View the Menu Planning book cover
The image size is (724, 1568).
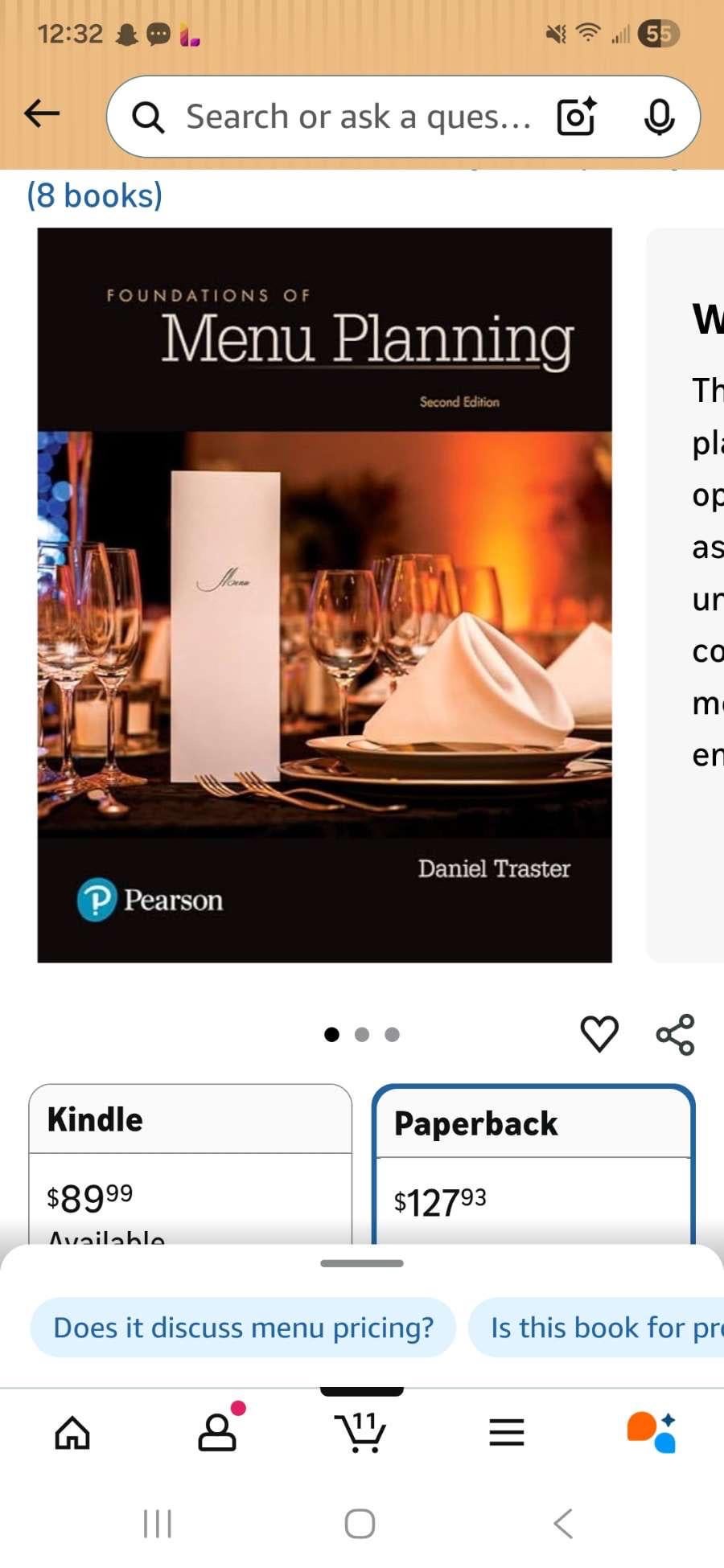tap(324, 595)
